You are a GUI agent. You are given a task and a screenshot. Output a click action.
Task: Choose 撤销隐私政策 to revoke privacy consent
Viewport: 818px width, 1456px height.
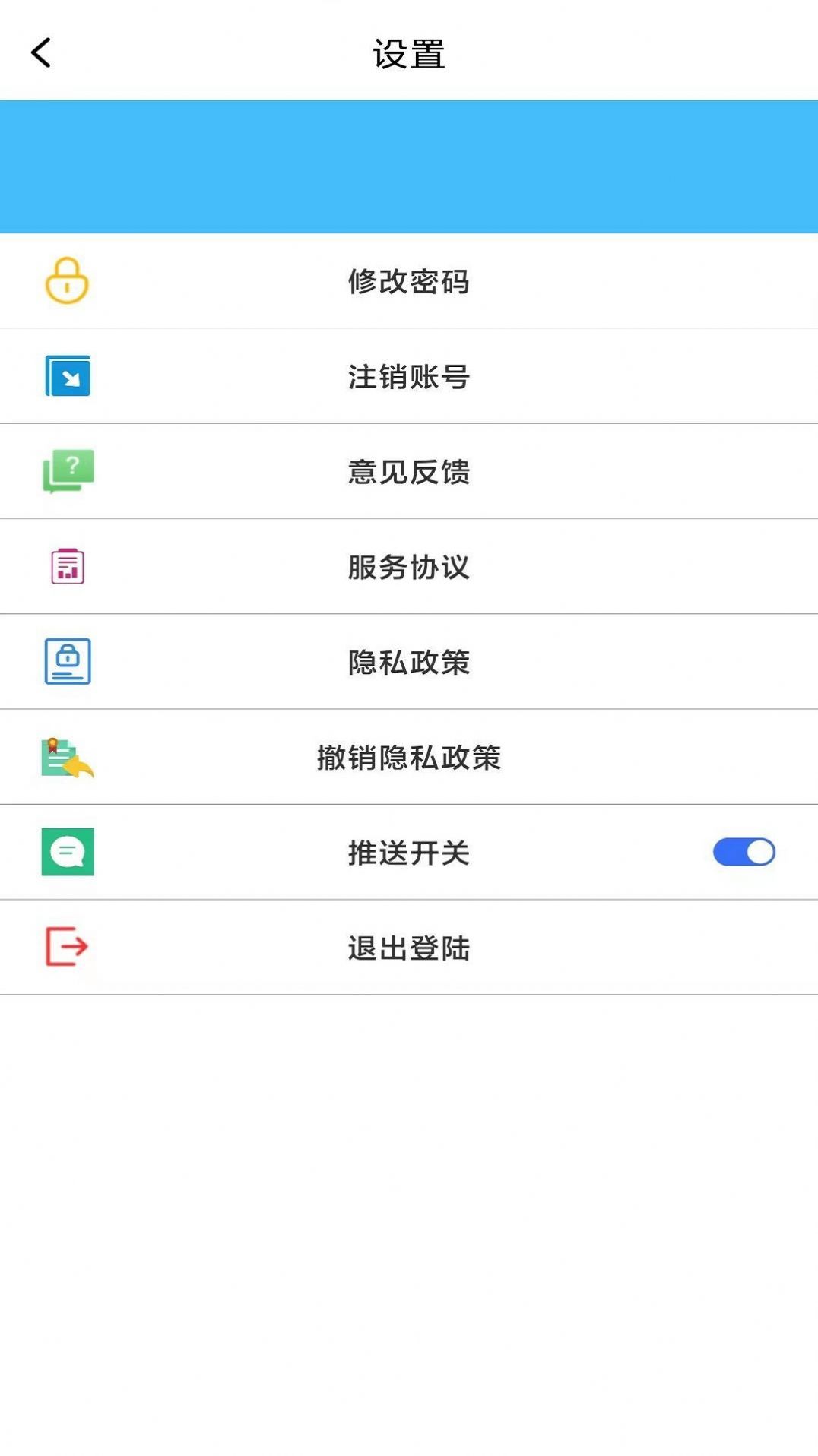click(408, 757)
